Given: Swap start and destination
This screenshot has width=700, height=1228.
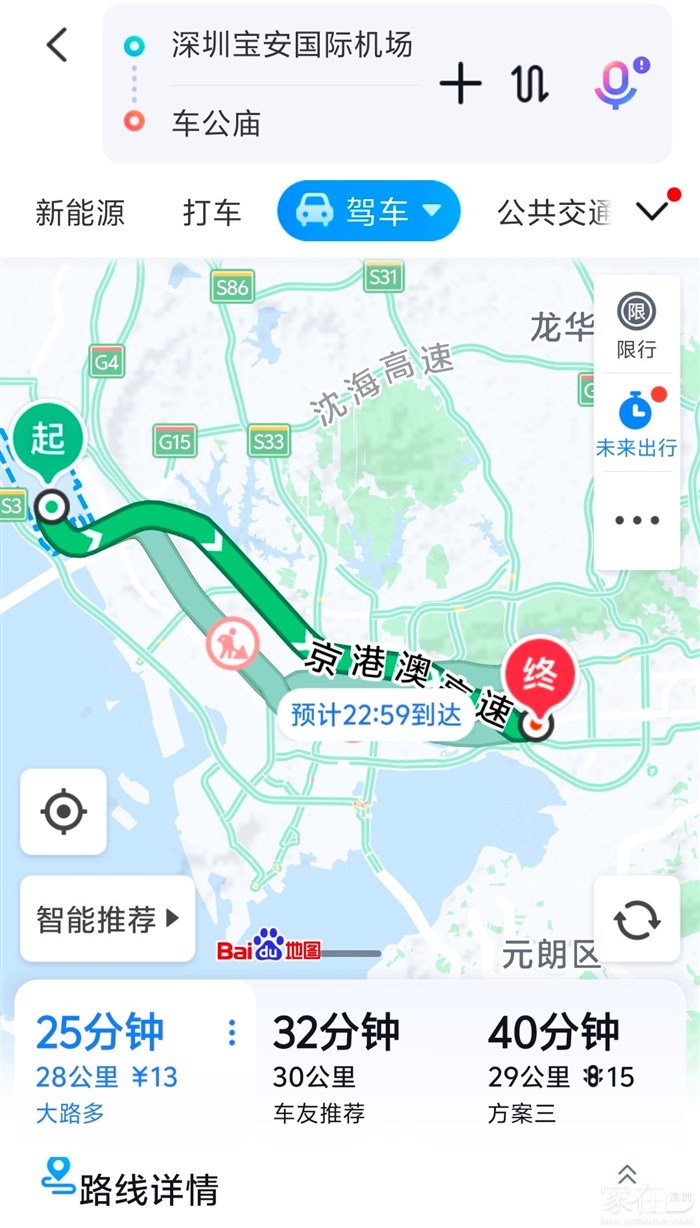Looking at the screenshot, I should [531, 84].
